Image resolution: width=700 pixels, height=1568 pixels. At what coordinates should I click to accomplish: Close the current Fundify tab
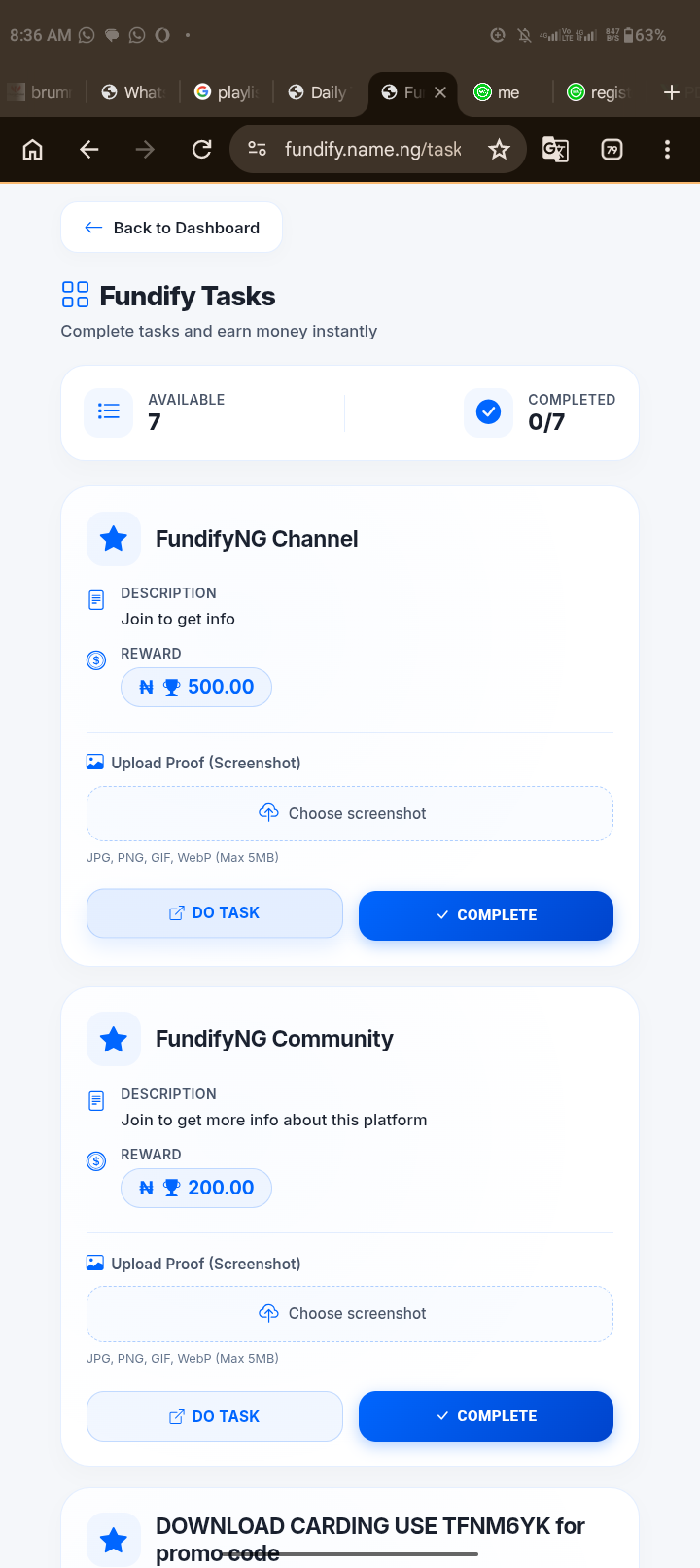(x=440, y=92)
